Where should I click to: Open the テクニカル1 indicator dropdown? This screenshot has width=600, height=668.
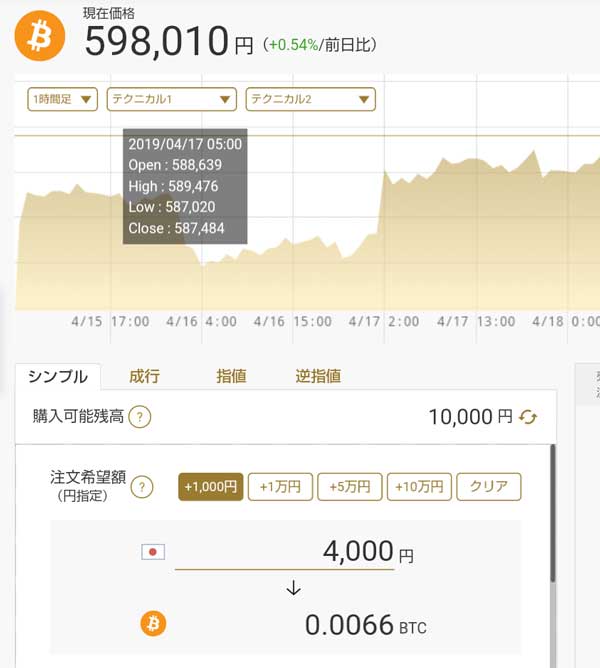tap(171, 99)
